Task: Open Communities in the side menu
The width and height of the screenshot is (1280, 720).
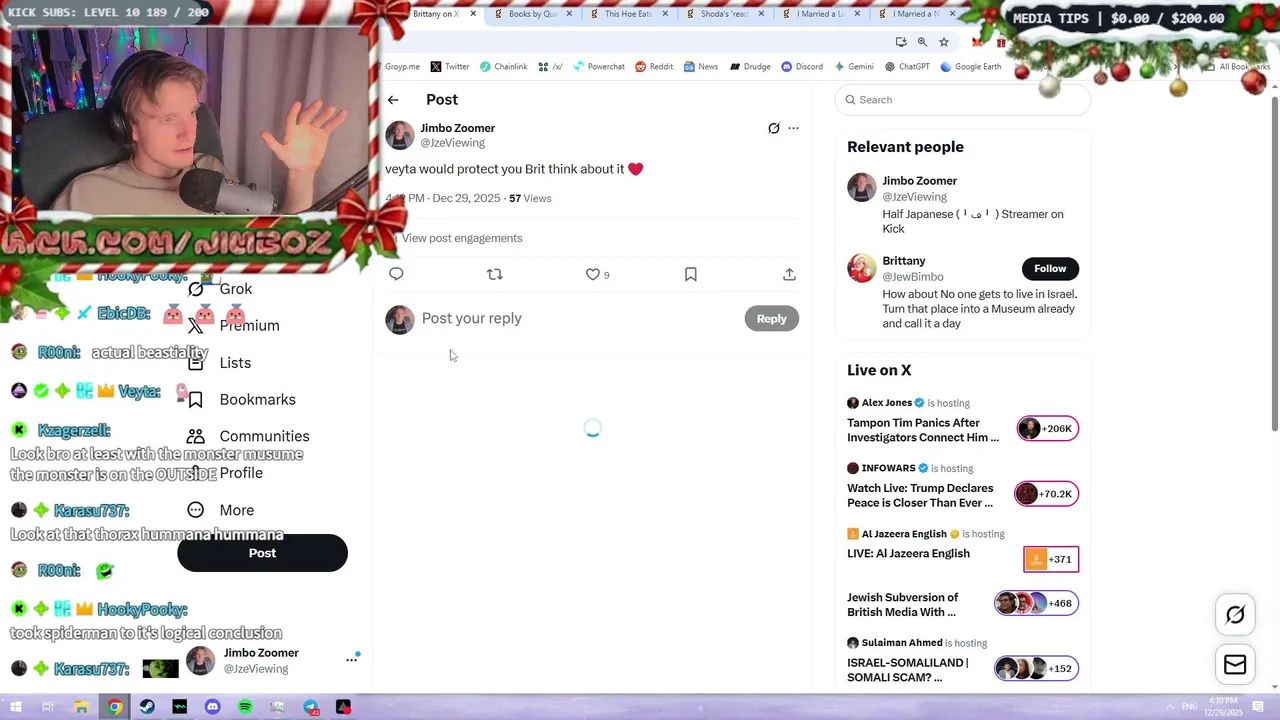Action: click(x=264, y=436)
